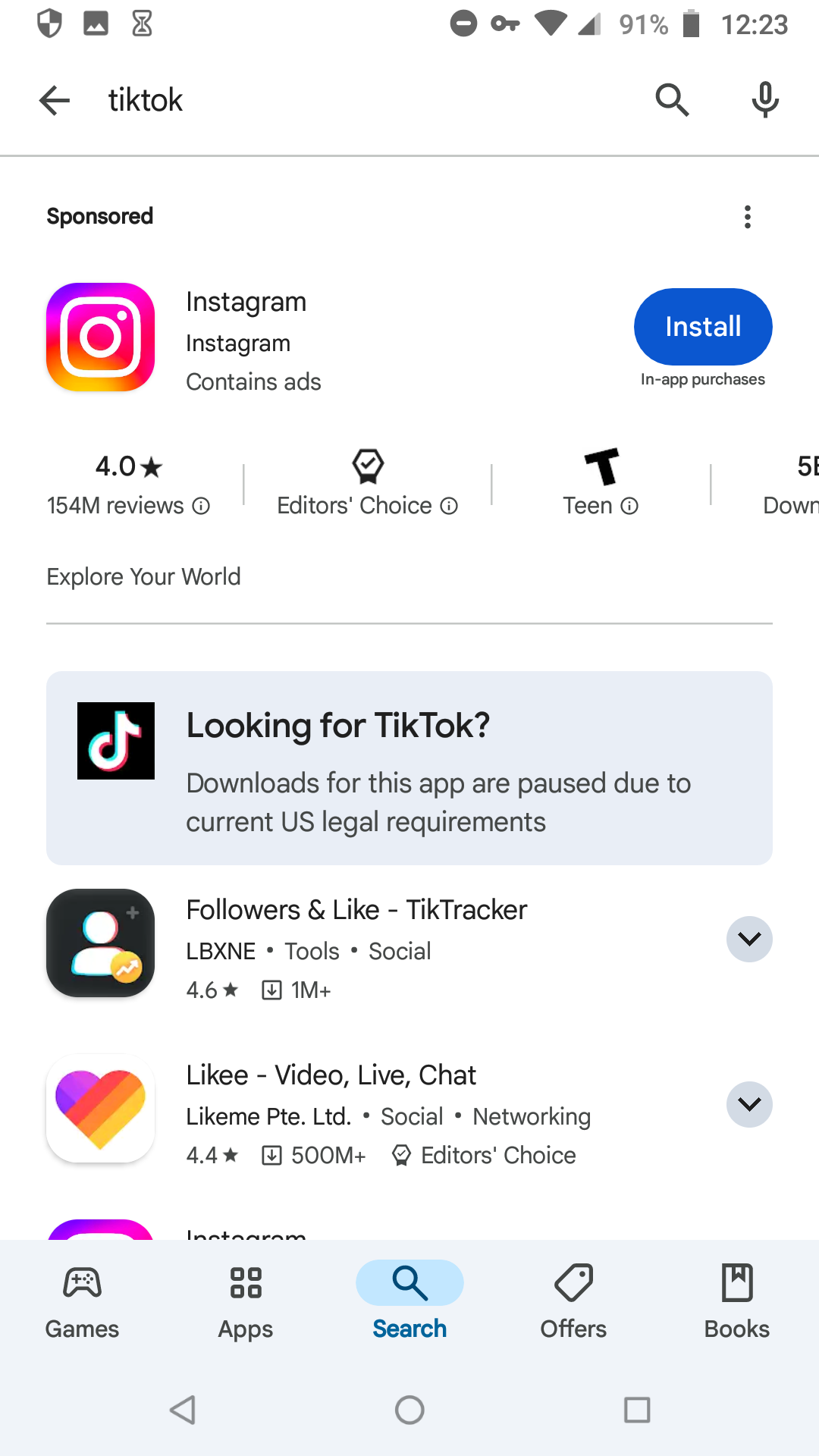Show Teen content rating info
Viewport: 819px width, 1456px height.
(x=629, y=506)
